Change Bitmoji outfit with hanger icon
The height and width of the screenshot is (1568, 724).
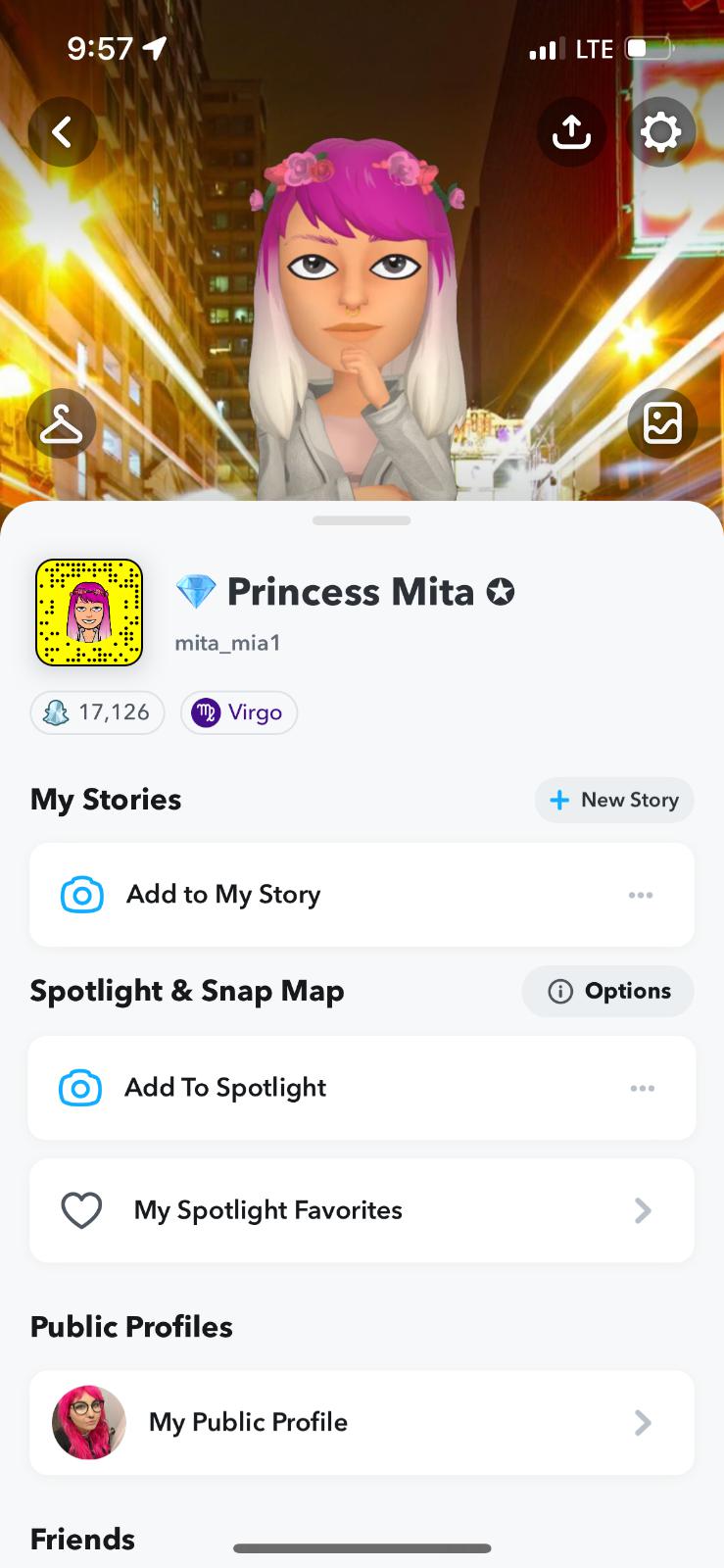click(62, 424)
